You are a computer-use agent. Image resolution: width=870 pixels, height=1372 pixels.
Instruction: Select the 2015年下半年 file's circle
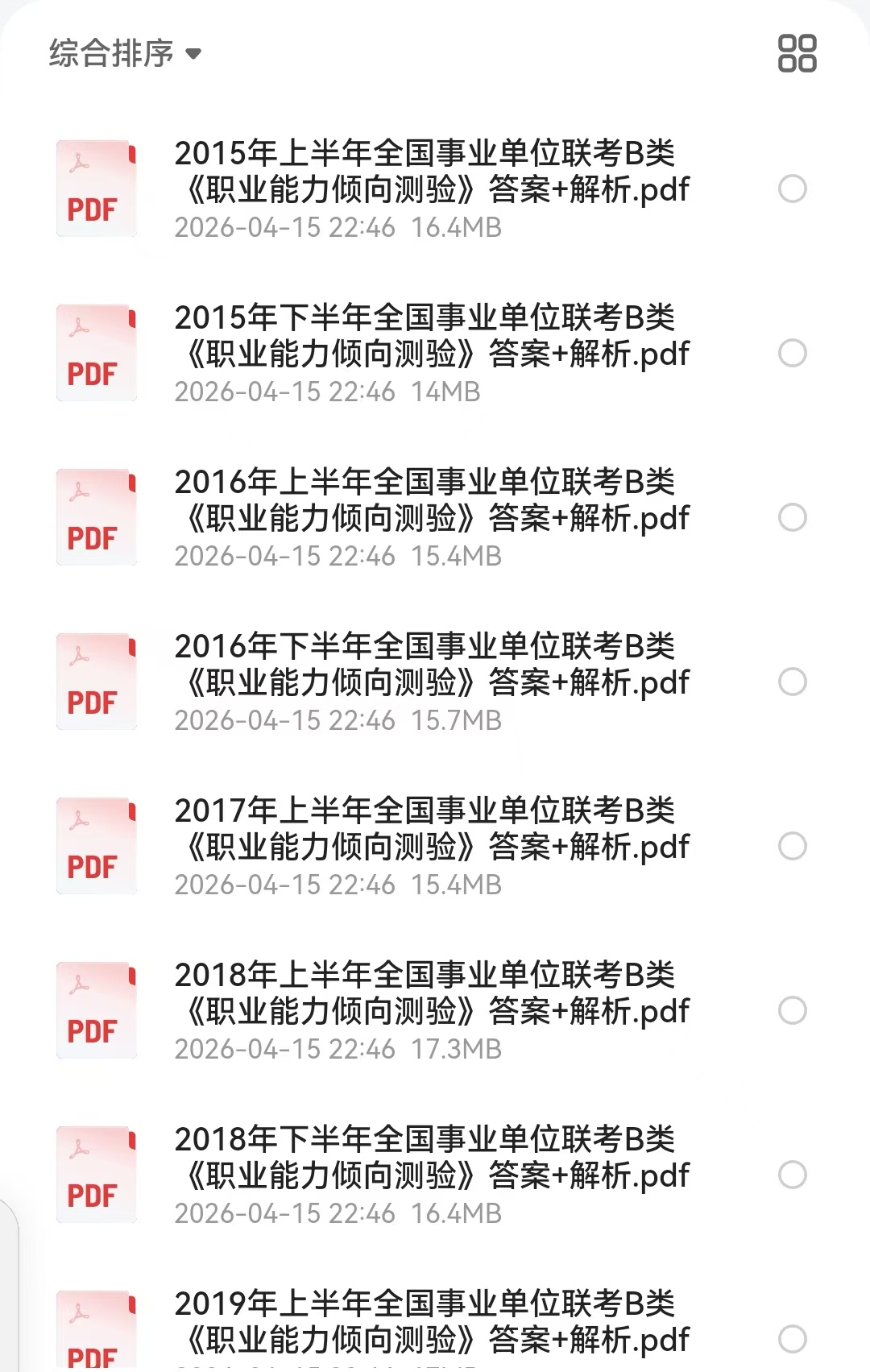tap(793, 353)
